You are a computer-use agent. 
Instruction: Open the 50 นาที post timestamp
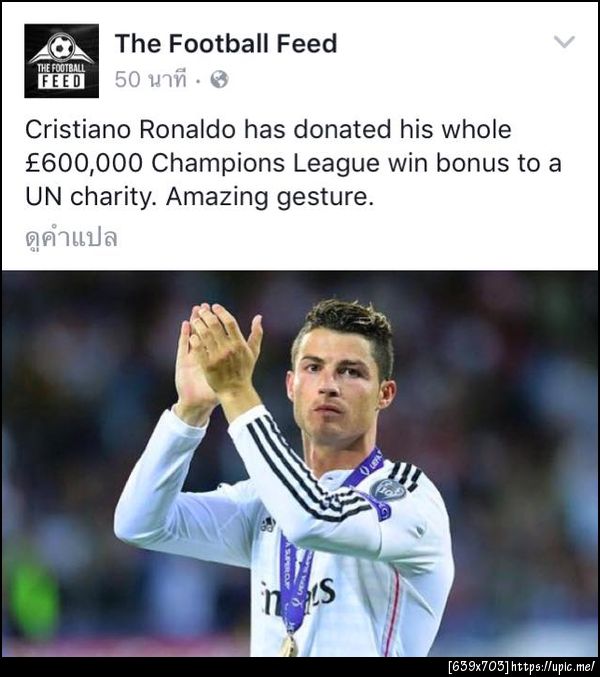click(153, 80)
